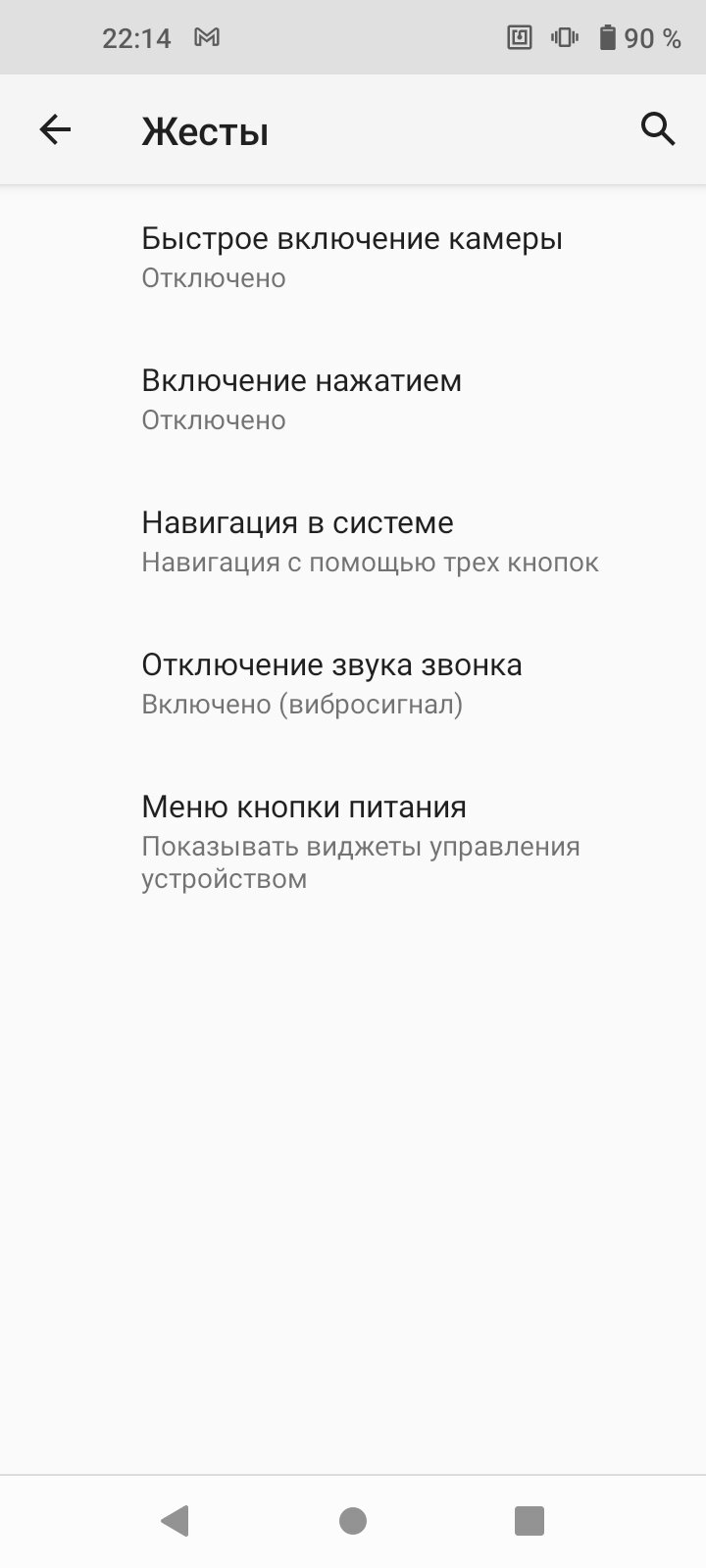Open Навигация в системе options

353,542
